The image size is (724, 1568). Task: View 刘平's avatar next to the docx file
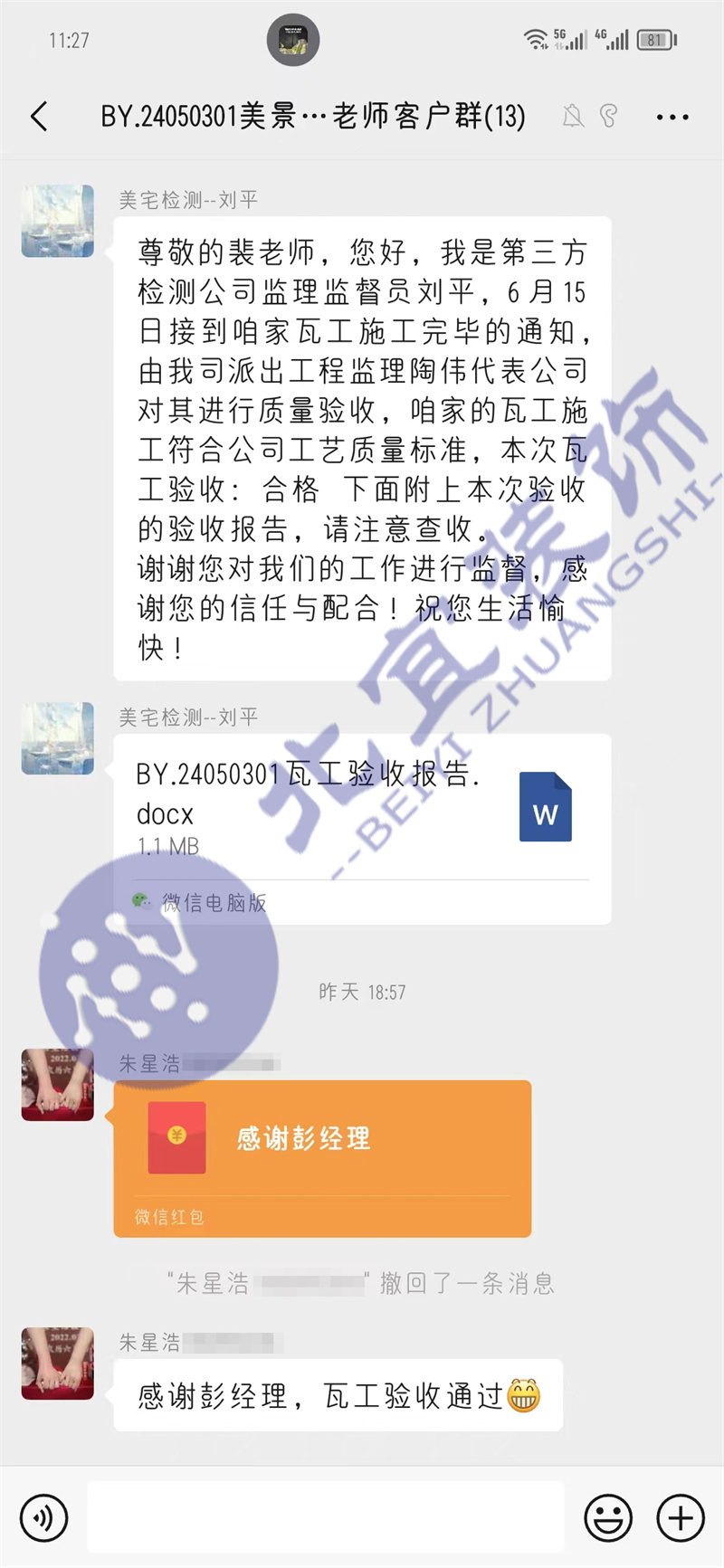coord(58,738)
